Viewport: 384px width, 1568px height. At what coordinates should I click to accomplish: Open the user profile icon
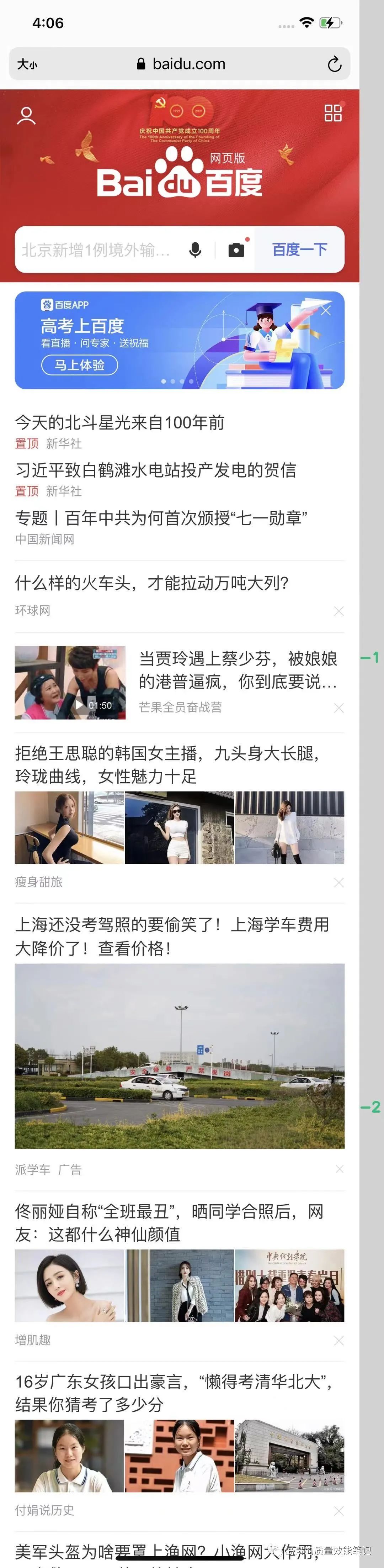click(26, 116)
